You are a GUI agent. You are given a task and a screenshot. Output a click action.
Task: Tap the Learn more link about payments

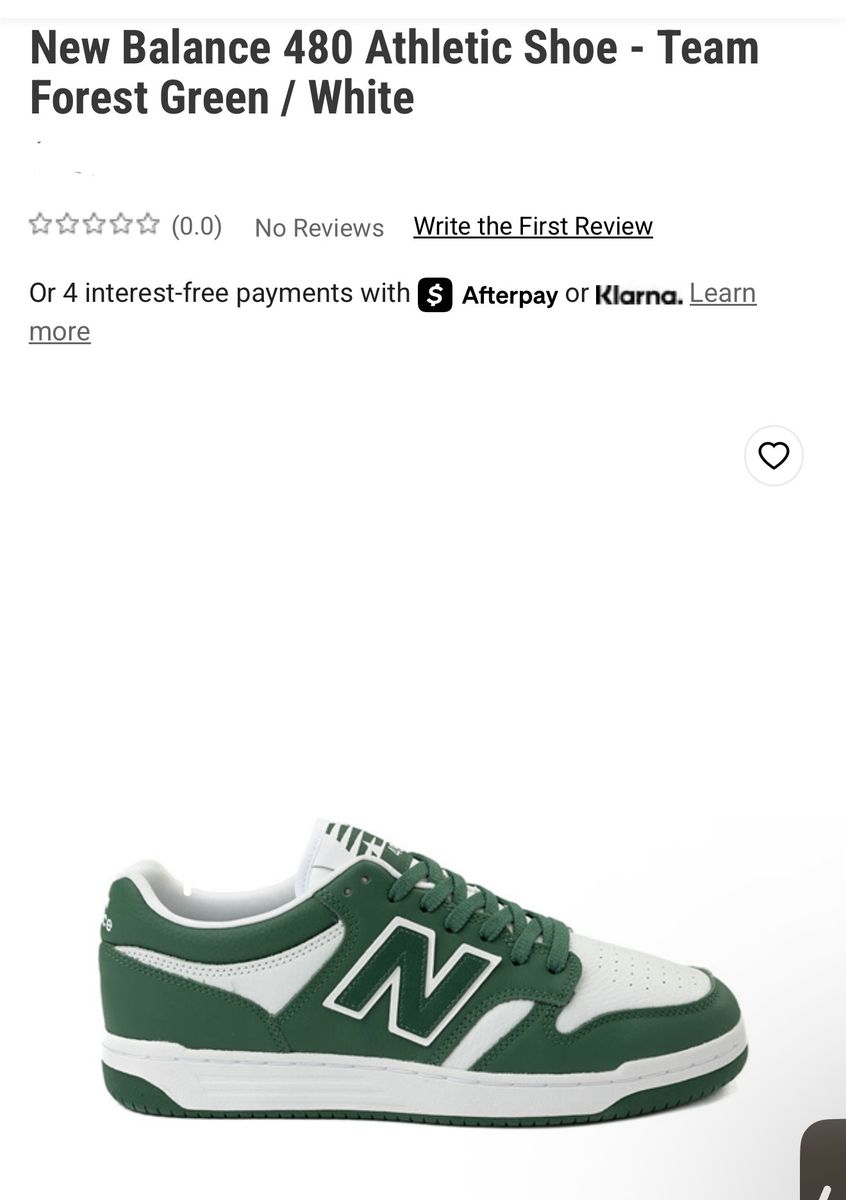click(x=722, y=293)
